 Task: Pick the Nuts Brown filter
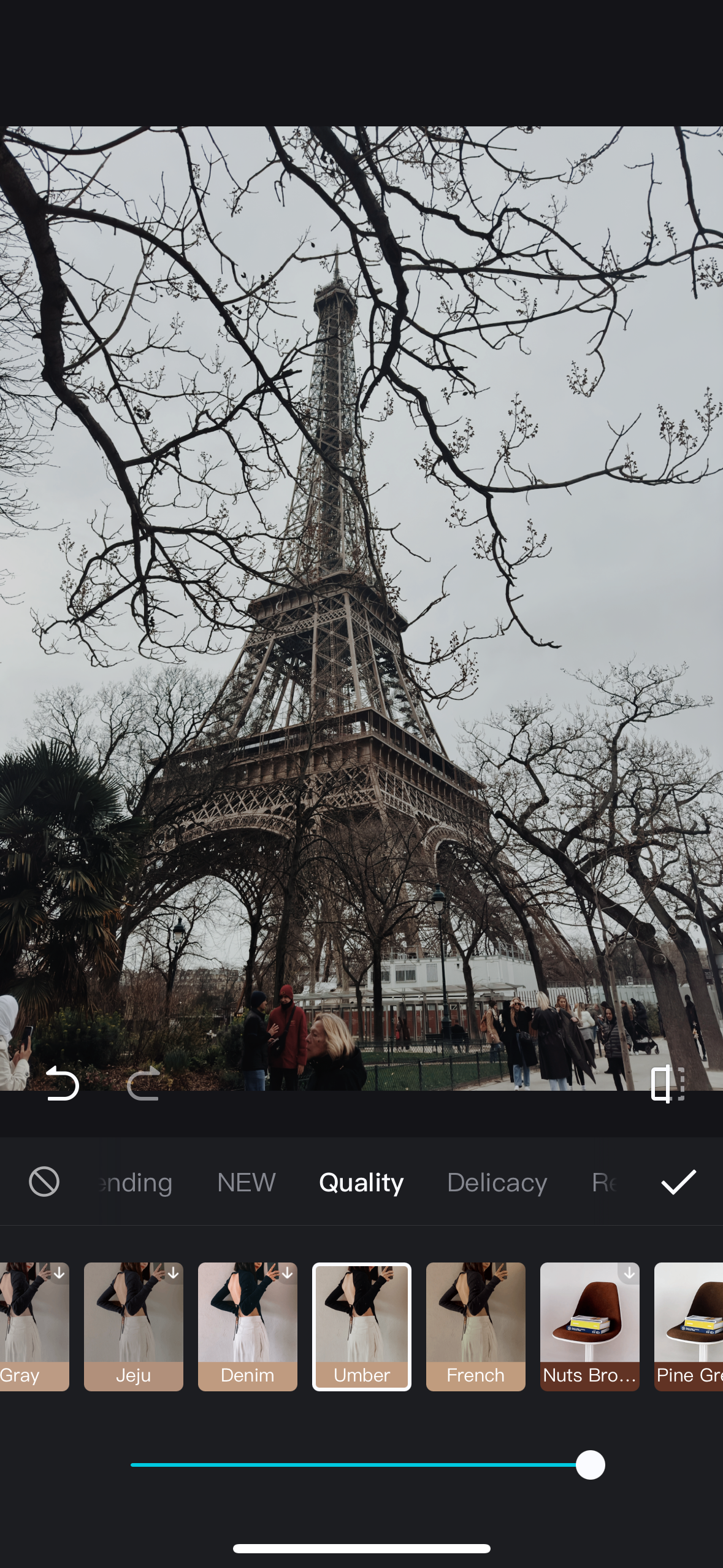point(590,1326)
